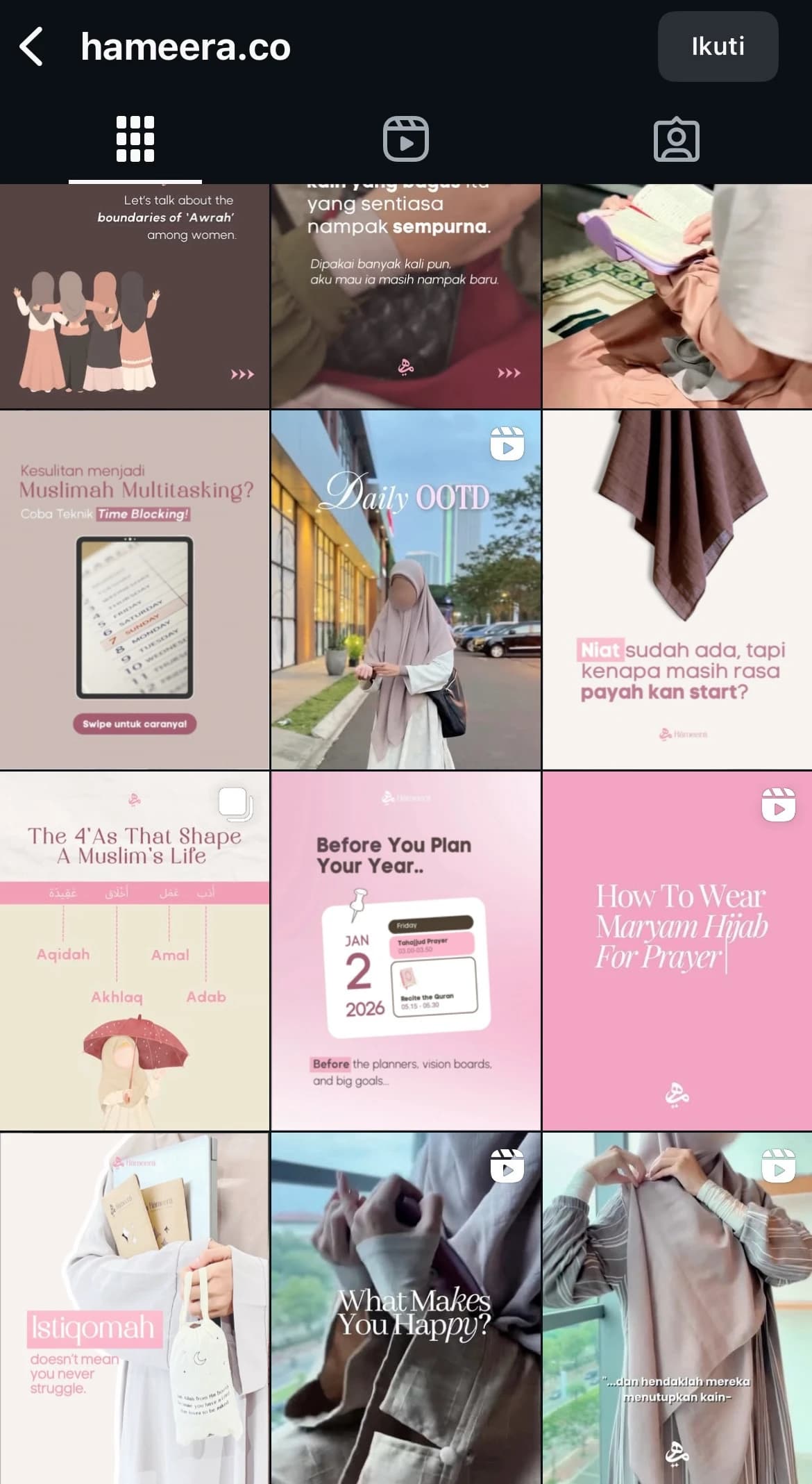Open the 'boundaries of Awrah' post
This screenshot has height=1484, width=812.
coord(135,295)
